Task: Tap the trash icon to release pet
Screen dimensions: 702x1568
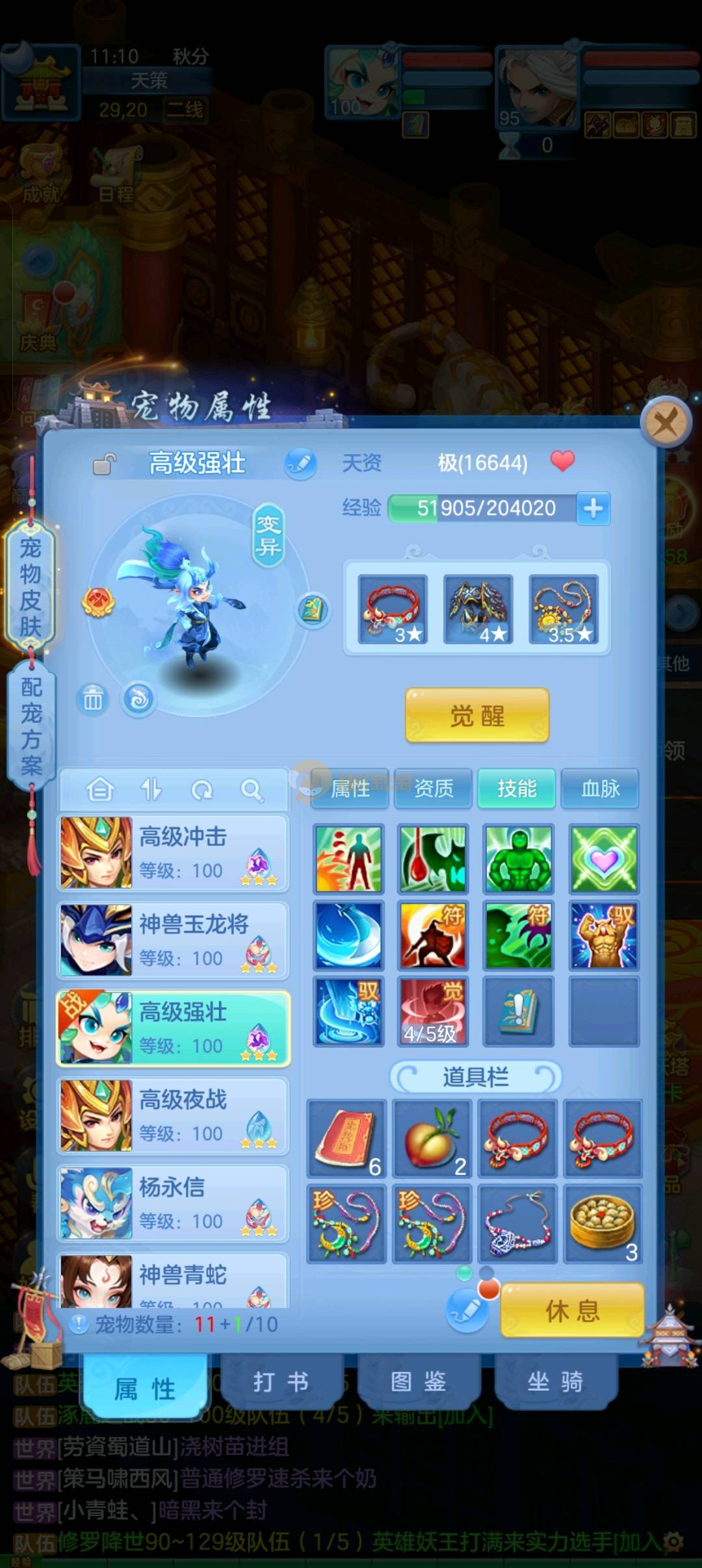Action: tap(93, 700)
